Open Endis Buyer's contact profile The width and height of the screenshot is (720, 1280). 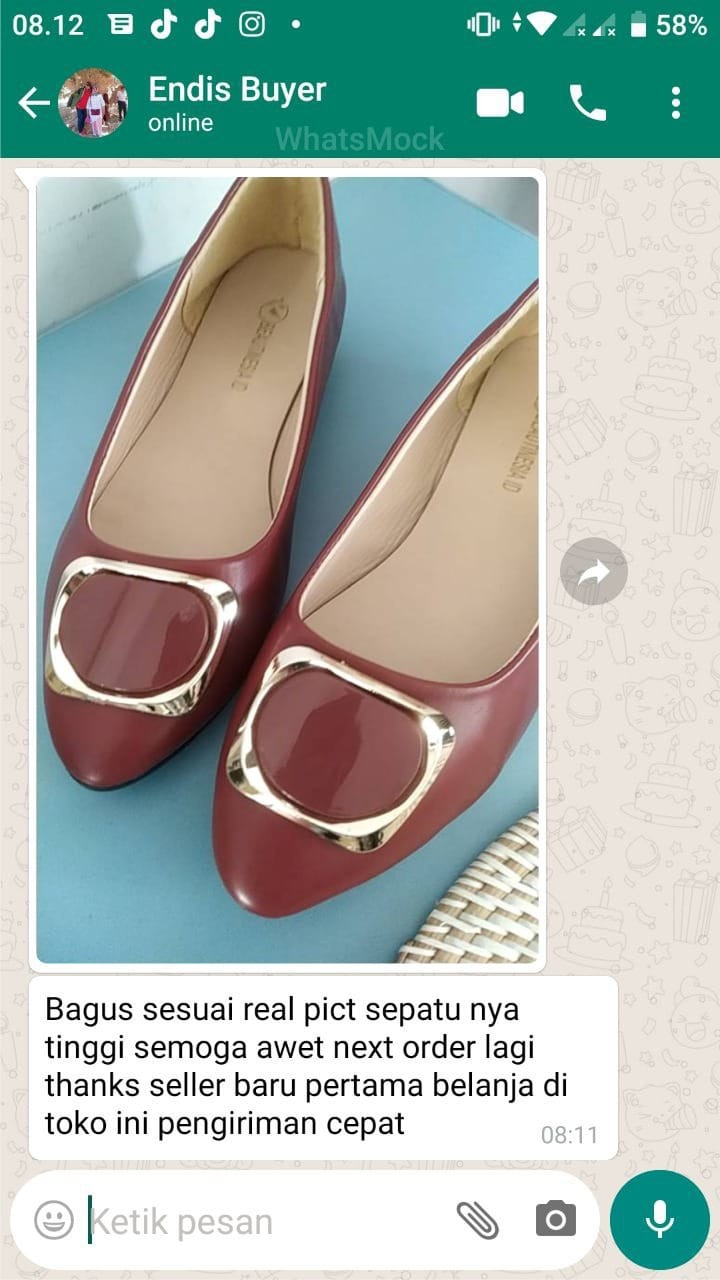click(237, 102)
